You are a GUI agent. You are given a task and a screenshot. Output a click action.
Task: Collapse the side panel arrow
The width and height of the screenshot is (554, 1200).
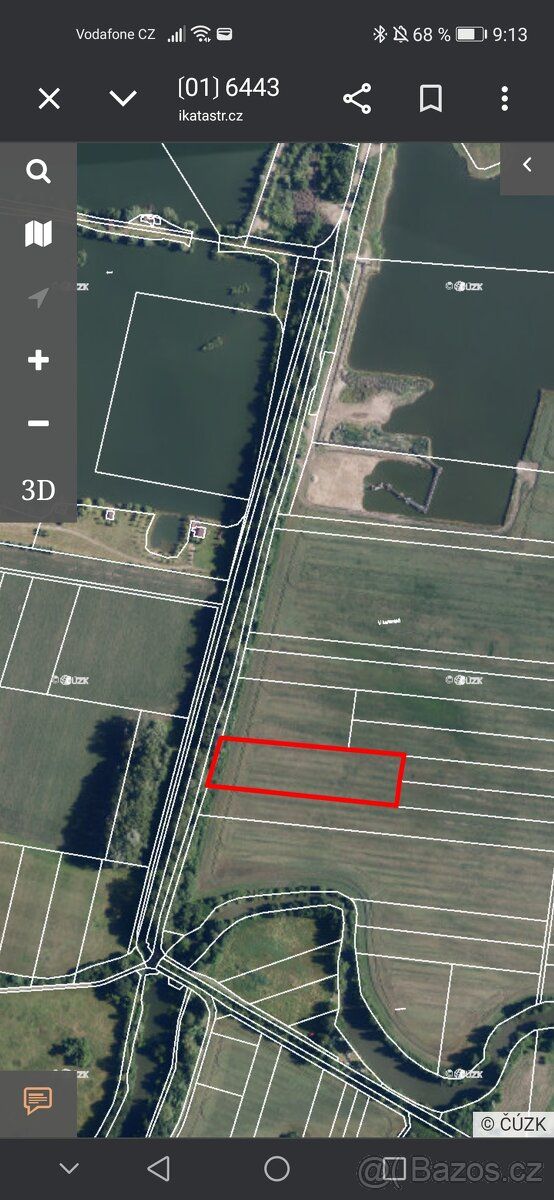click(x=527, y=166)
